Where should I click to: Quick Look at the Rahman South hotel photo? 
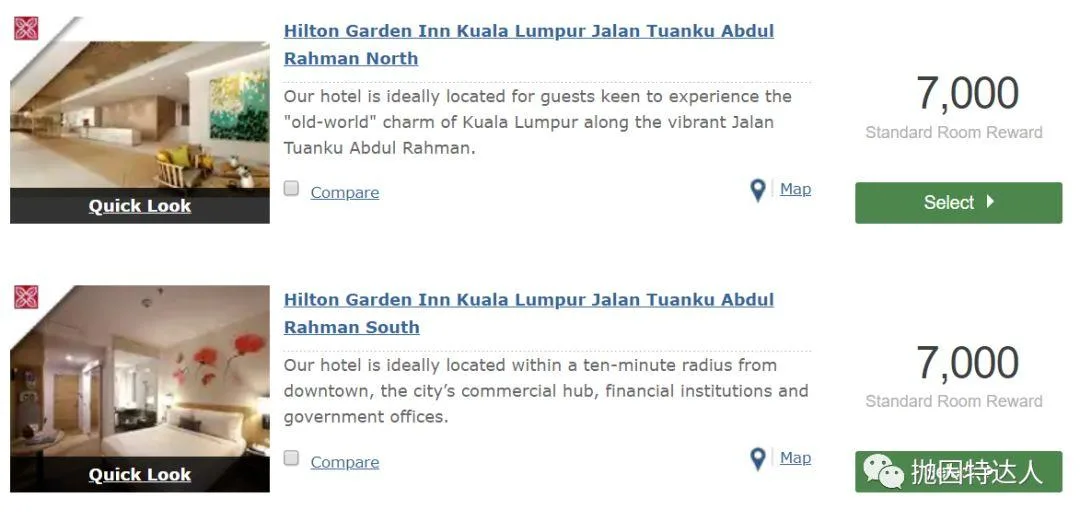click(x=140, y=475)
